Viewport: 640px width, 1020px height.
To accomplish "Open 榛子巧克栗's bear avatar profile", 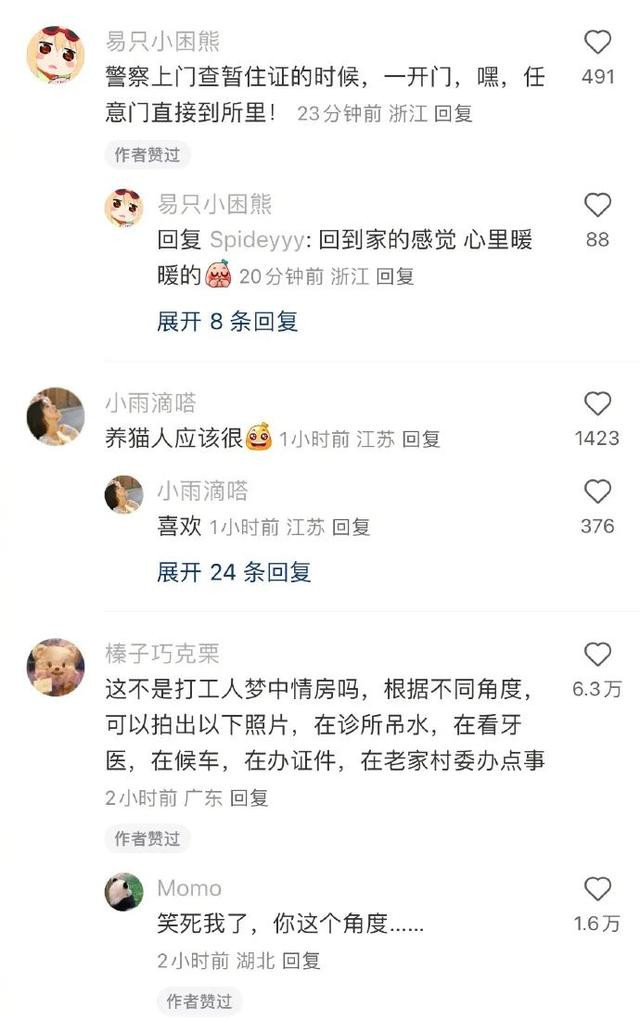I will pos(55,667).
